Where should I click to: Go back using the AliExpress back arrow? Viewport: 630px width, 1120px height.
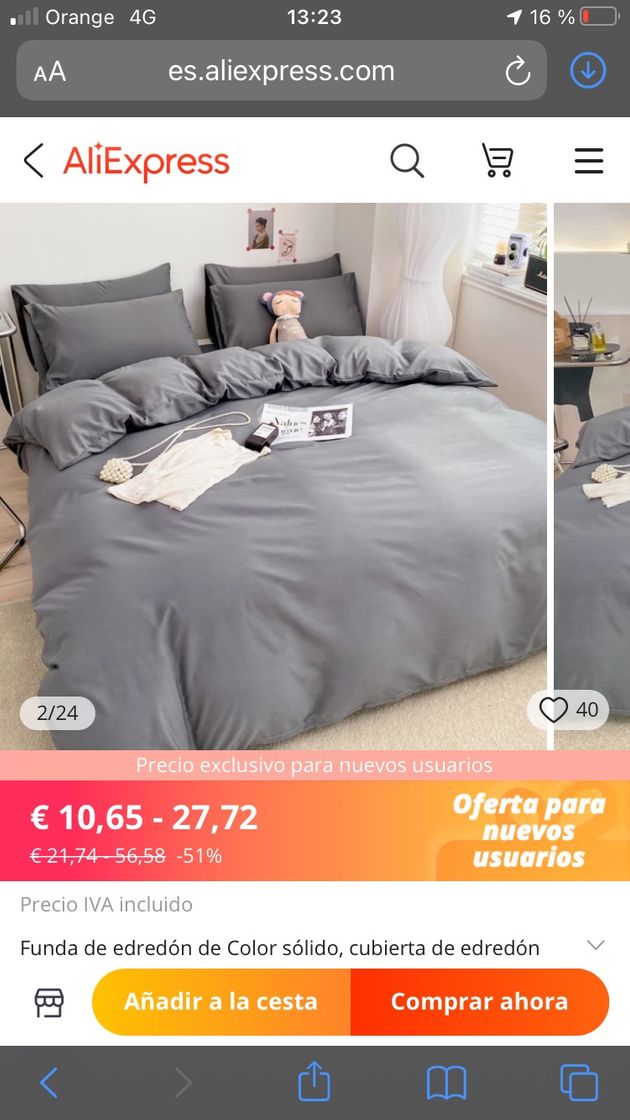click(x=34, y=160)
